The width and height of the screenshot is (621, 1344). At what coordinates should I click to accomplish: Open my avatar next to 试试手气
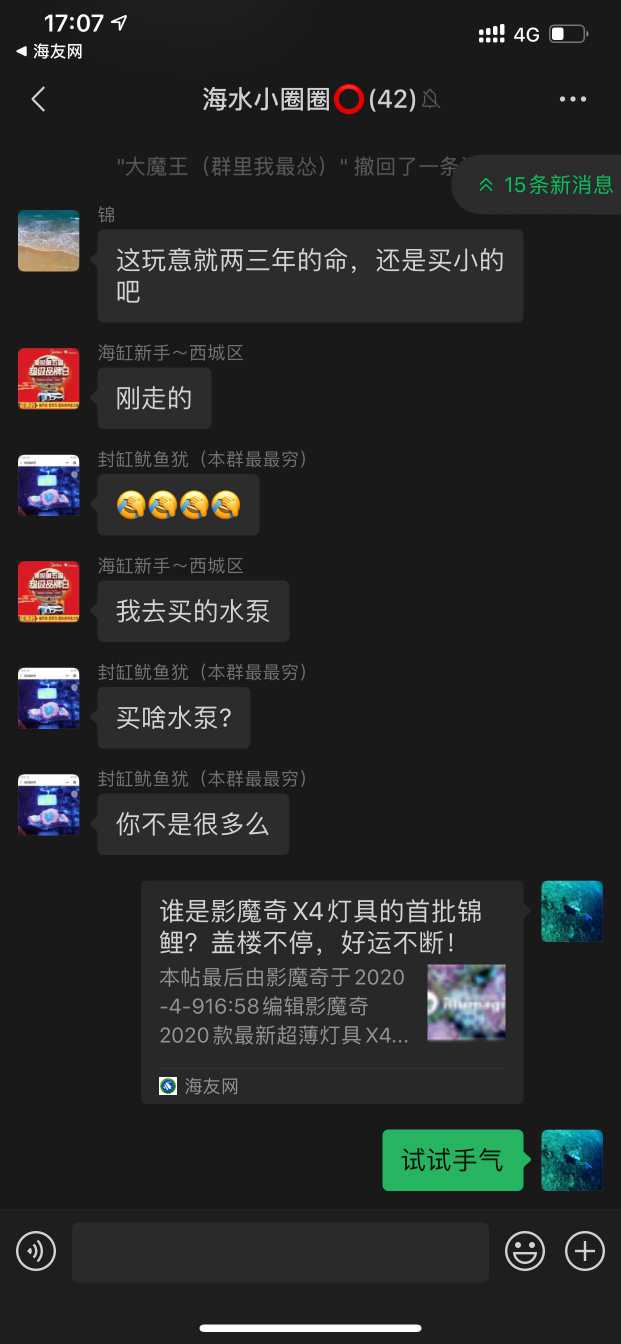coord(572,1160)
